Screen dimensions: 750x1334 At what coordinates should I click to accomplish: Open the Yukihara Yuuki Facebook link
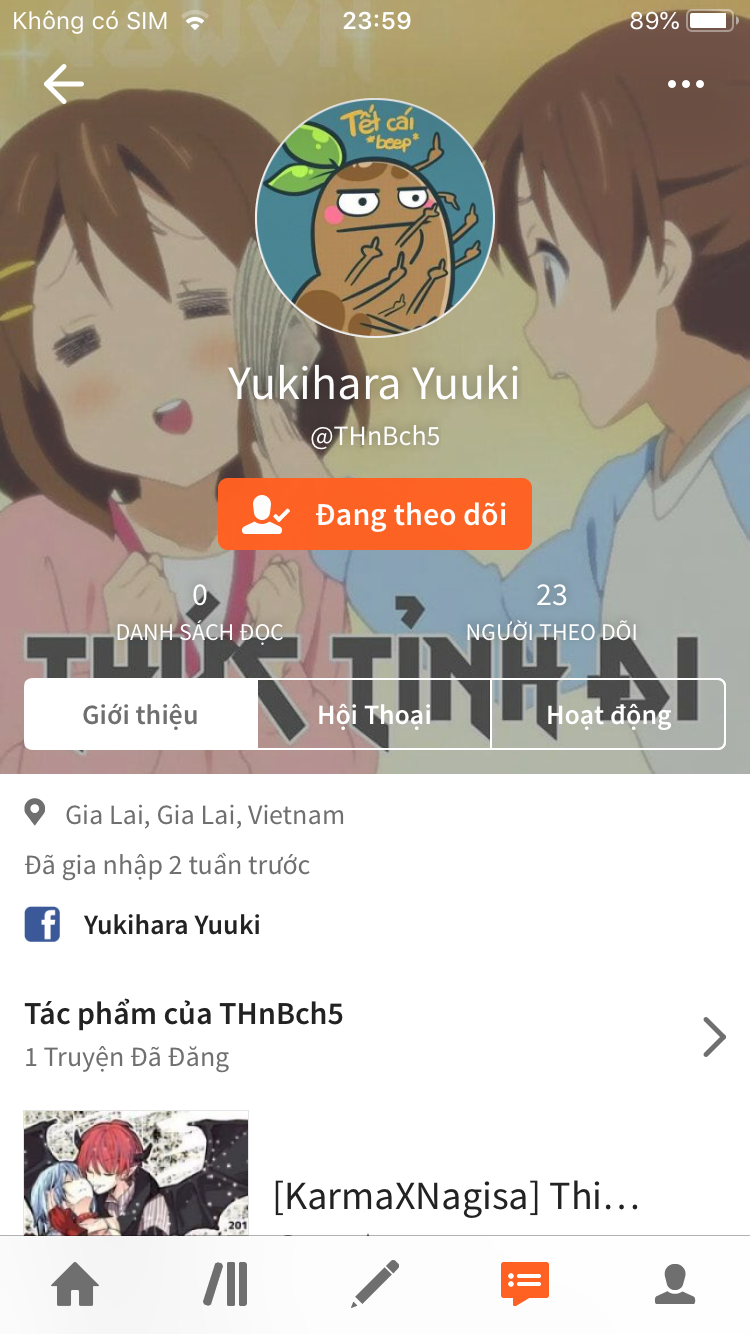click(x=171, y=924)
